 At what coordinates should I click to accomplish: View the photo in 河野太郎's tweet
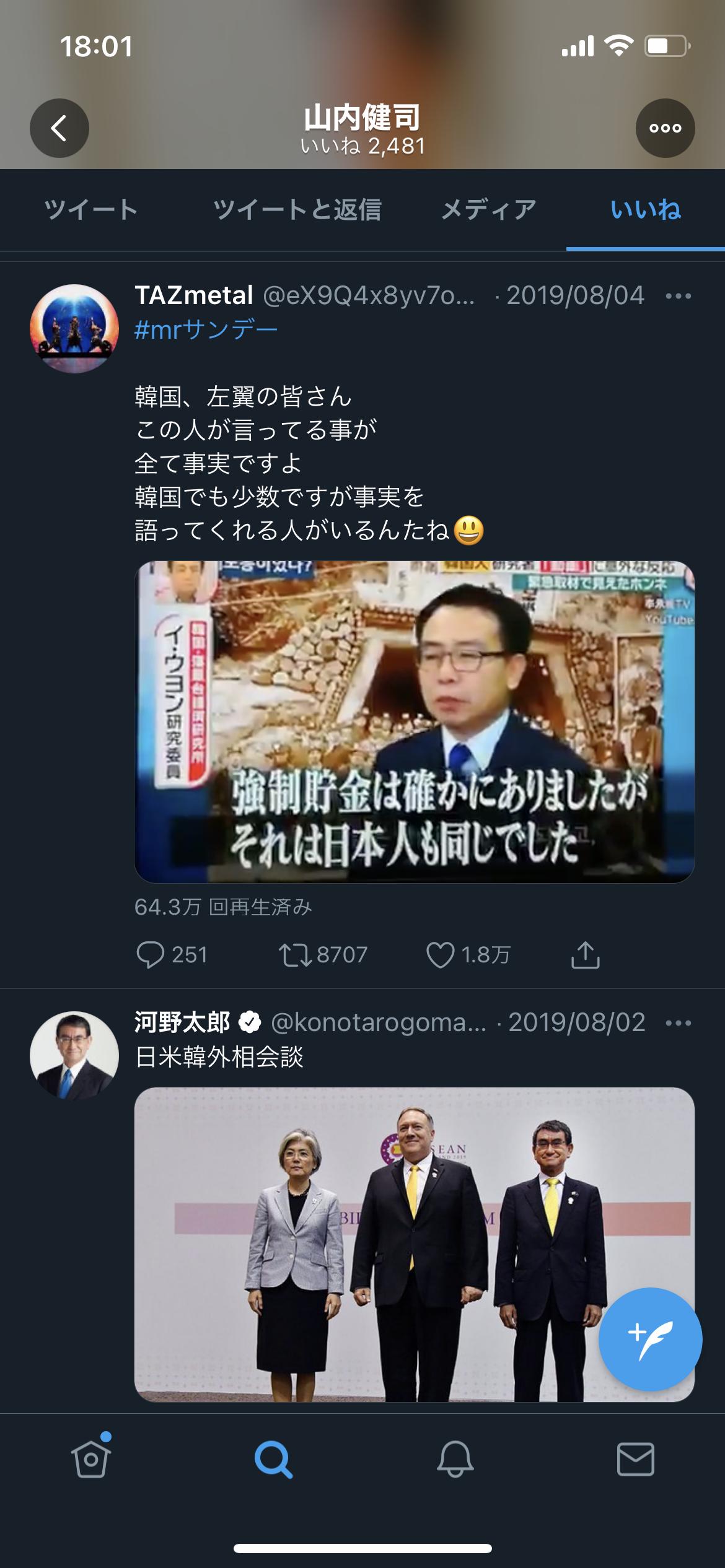click(x=415, y=1245)
